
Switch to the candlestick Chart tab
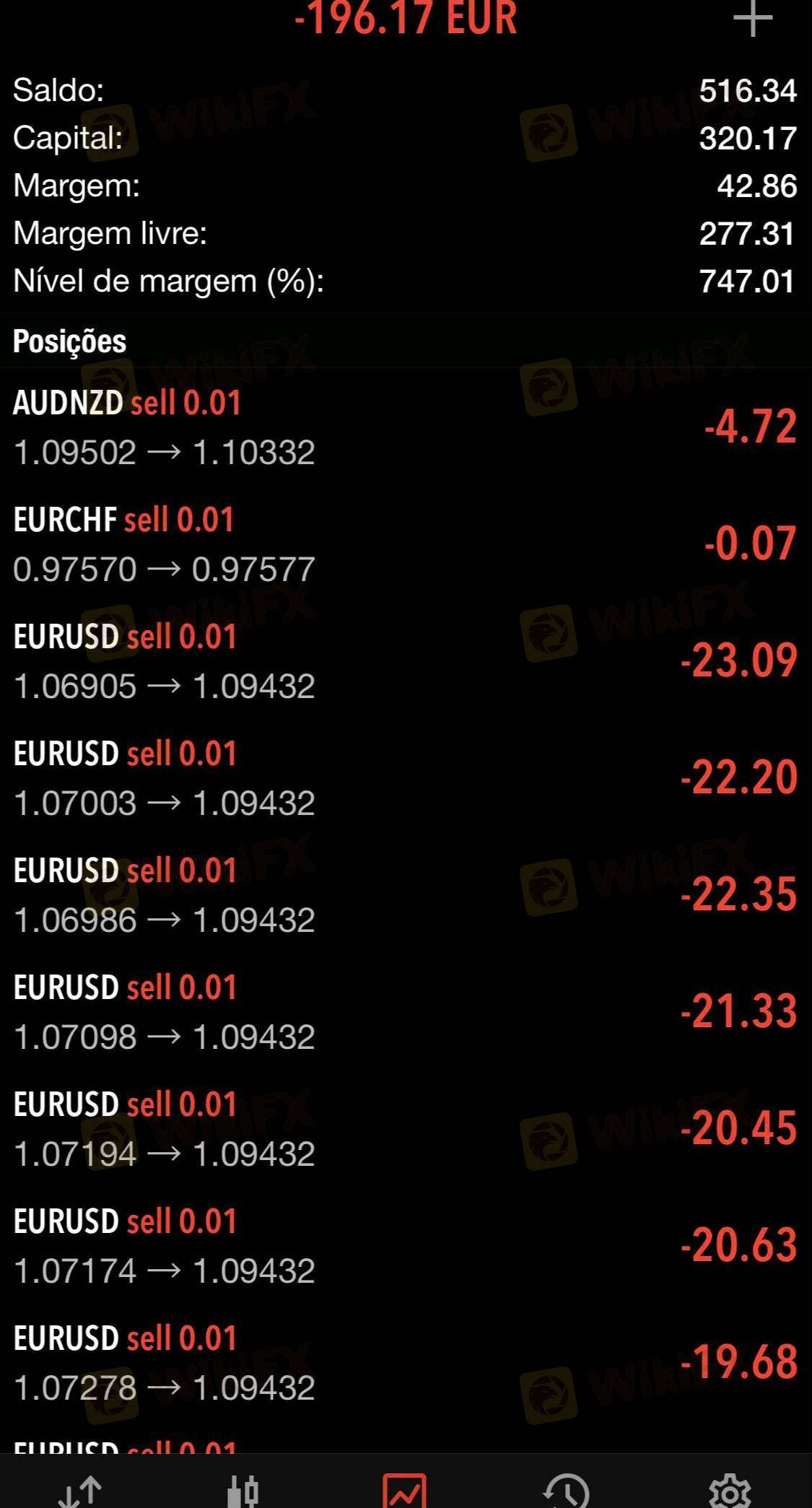pyautogui.click(x=243, y=1490)
